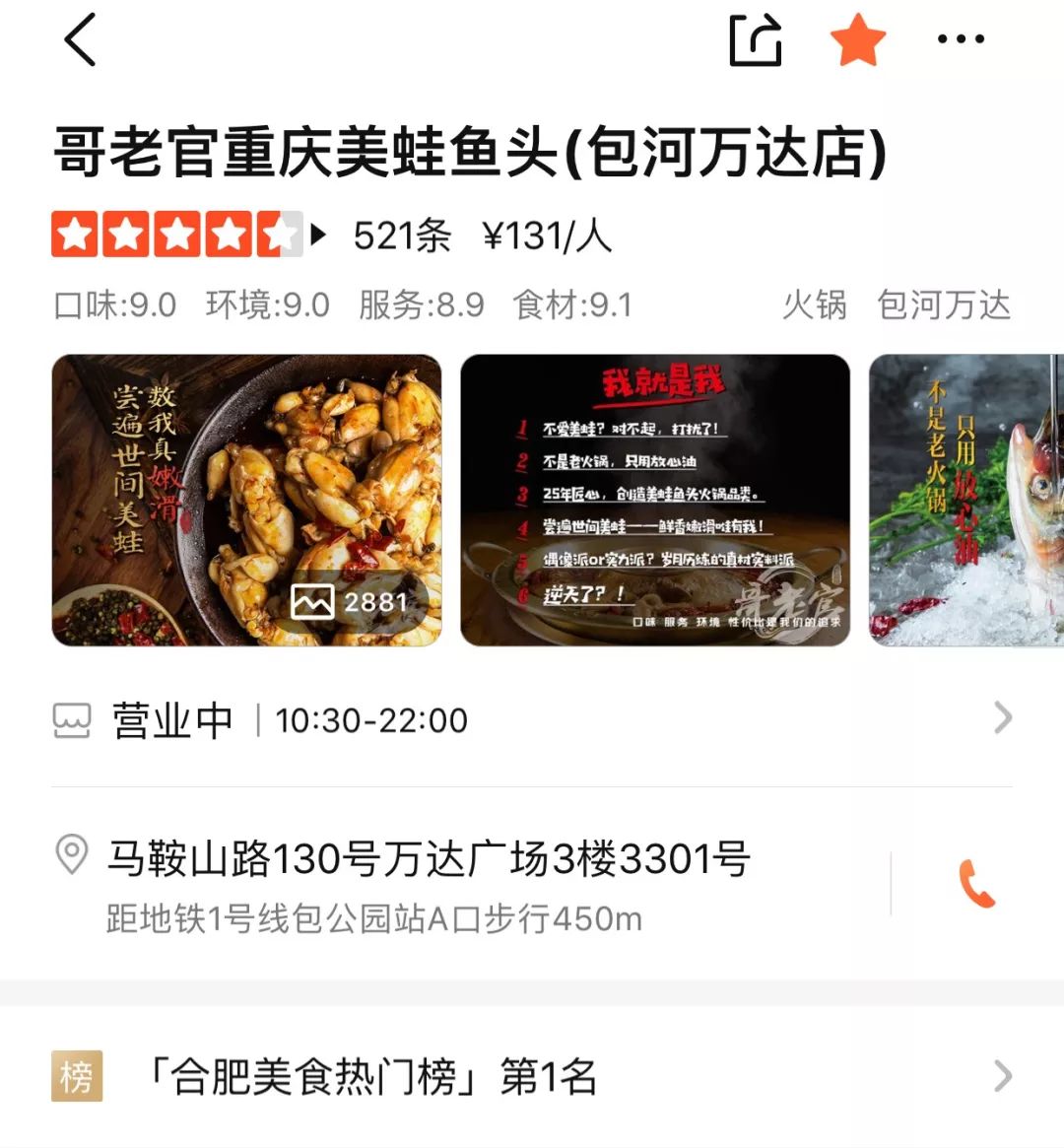Expand the business hours row chevron
Screen dimensions: 1064x1148
[1003, 720]
